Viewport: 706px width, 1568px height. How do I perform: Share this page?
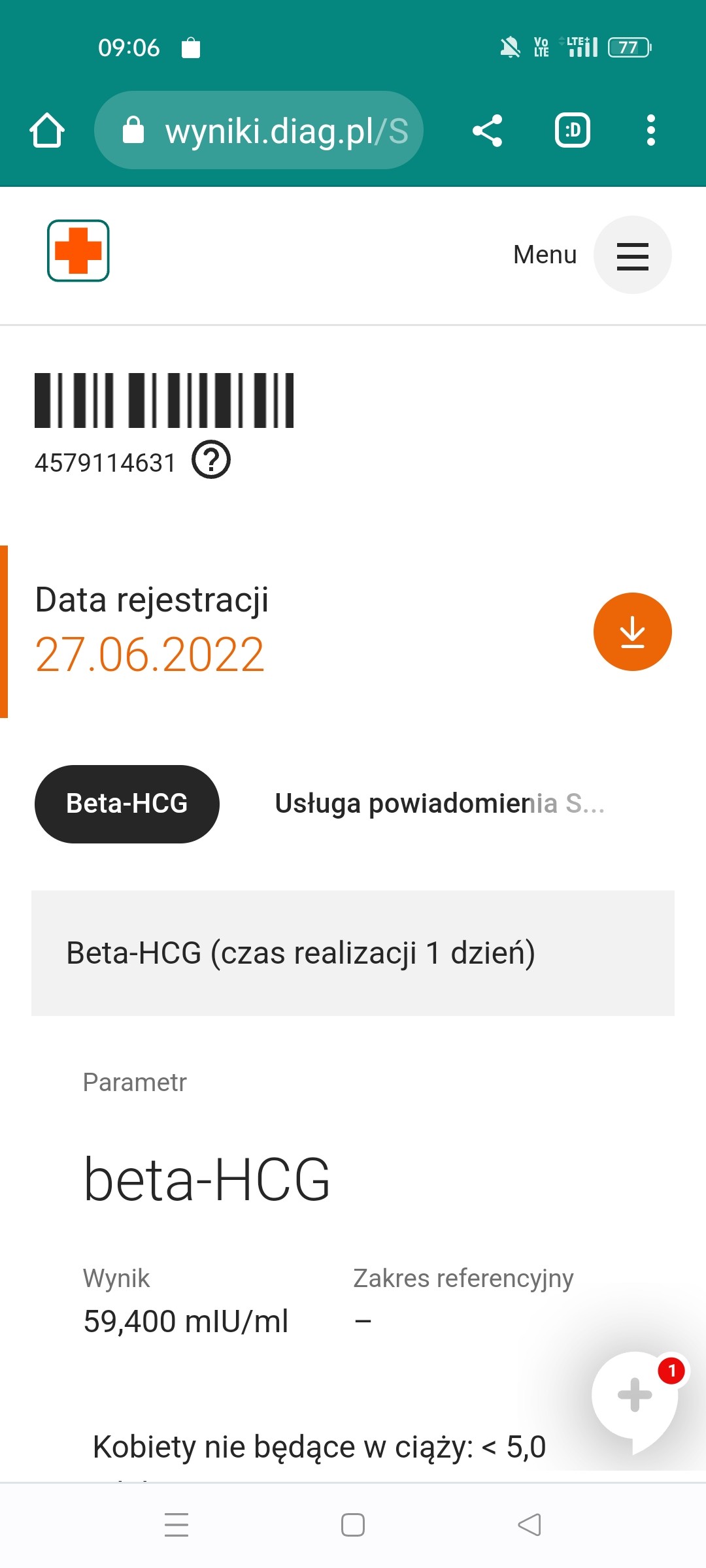tap(488, 131)
